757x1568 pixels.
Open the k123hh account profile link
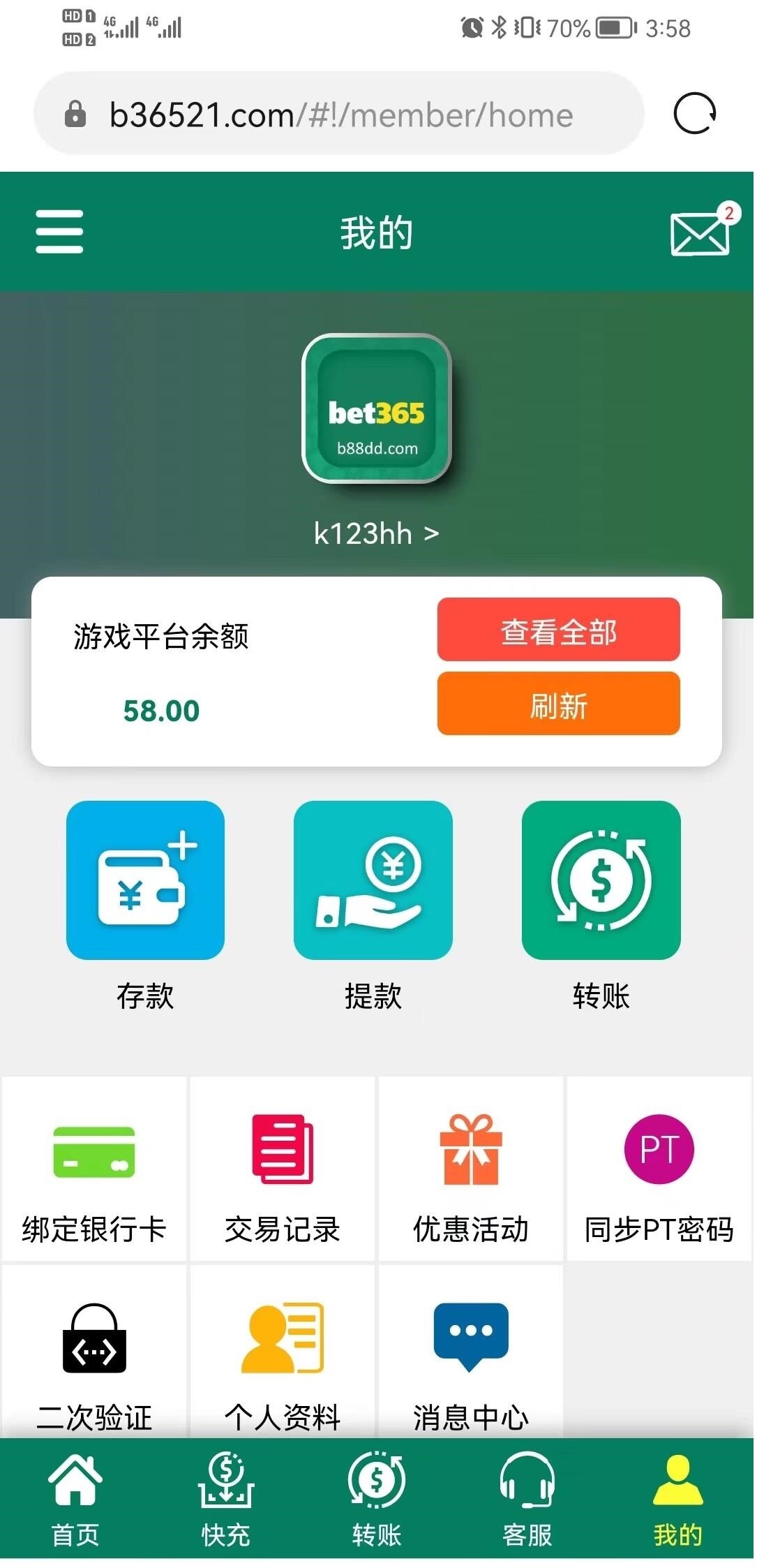point(377,534)
